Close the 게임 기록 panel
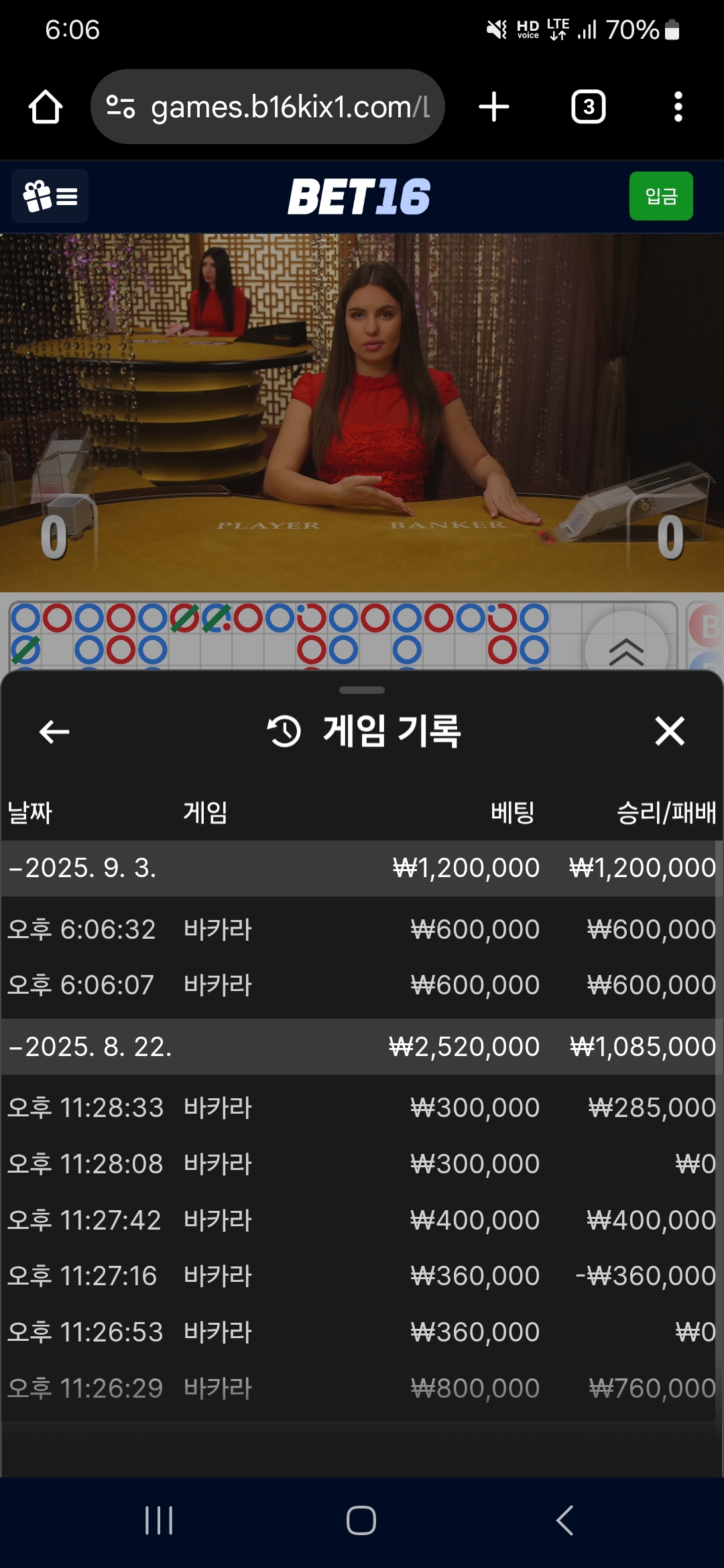Image resolution: width=724 pixels, height=1568 pixels. point(670,731)
